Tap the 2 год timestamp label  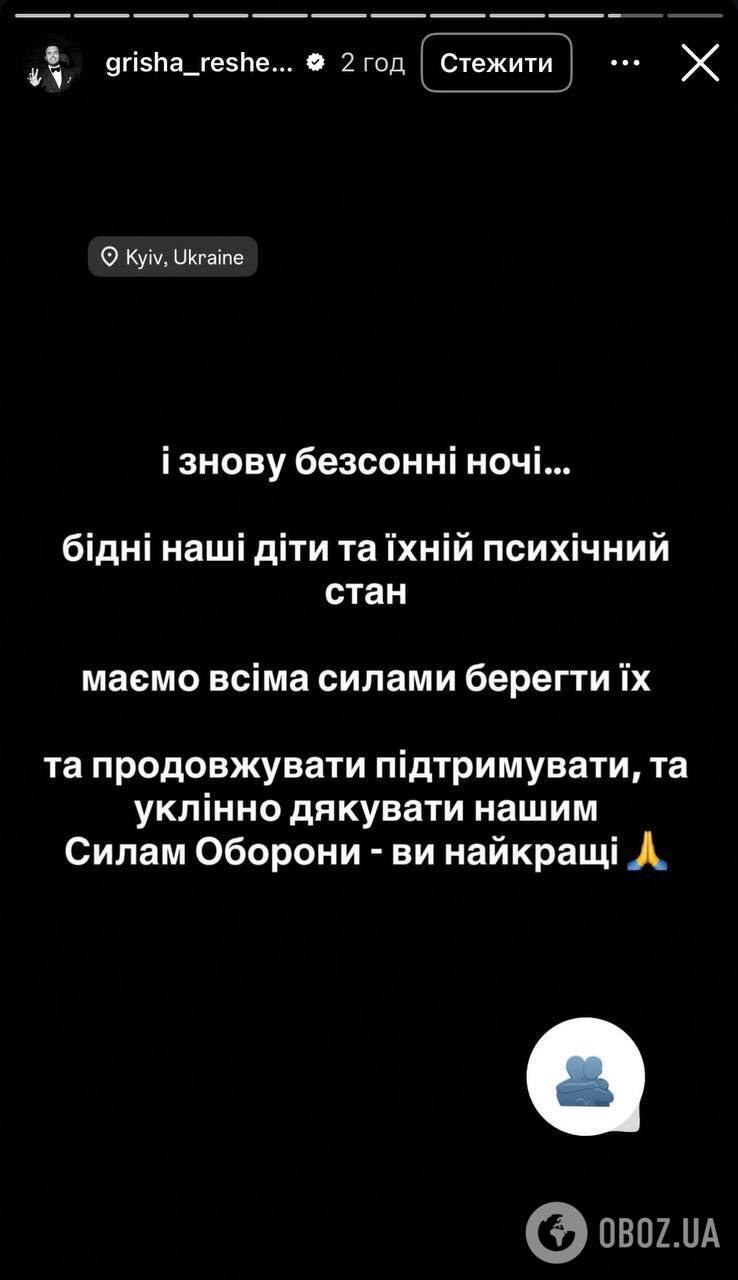pos(371,62)
